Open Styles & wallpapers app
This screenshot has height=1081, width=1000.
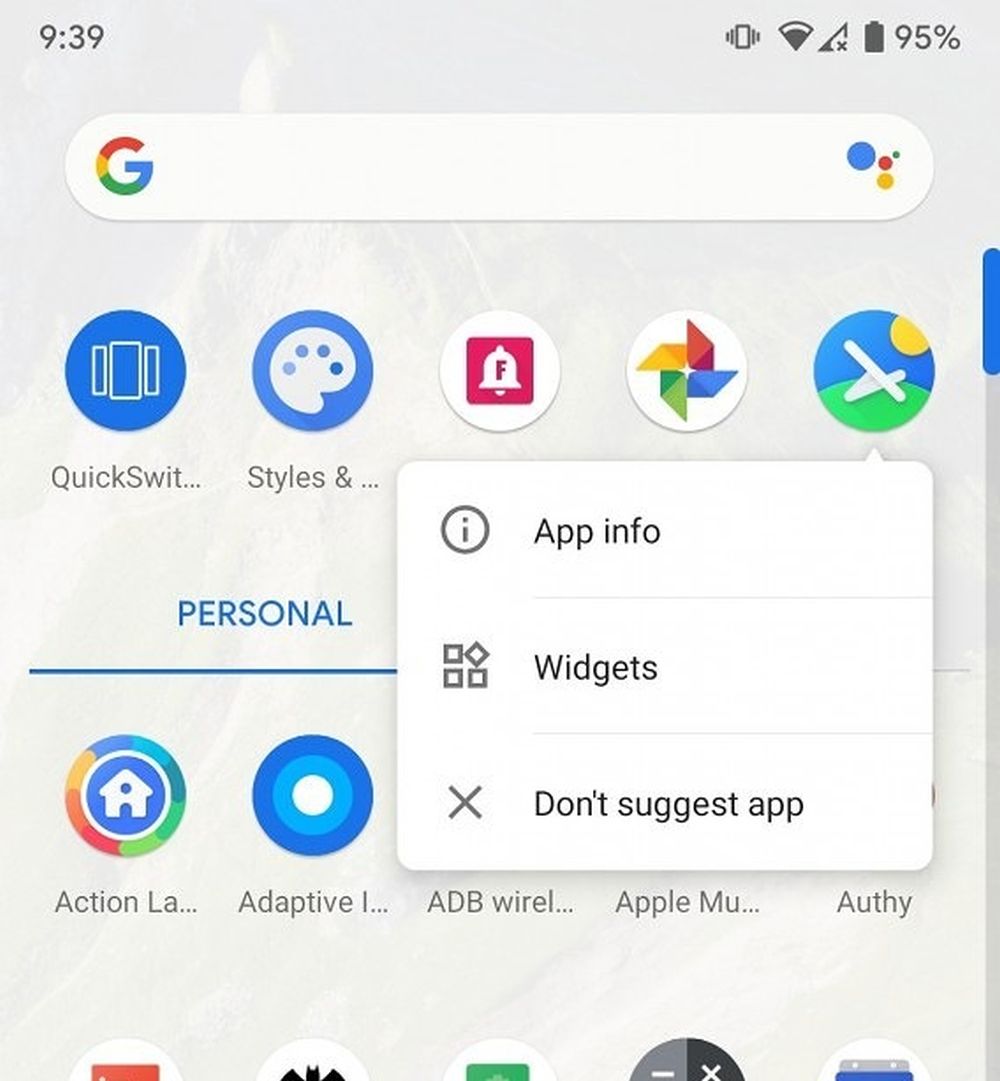(312, 371)
